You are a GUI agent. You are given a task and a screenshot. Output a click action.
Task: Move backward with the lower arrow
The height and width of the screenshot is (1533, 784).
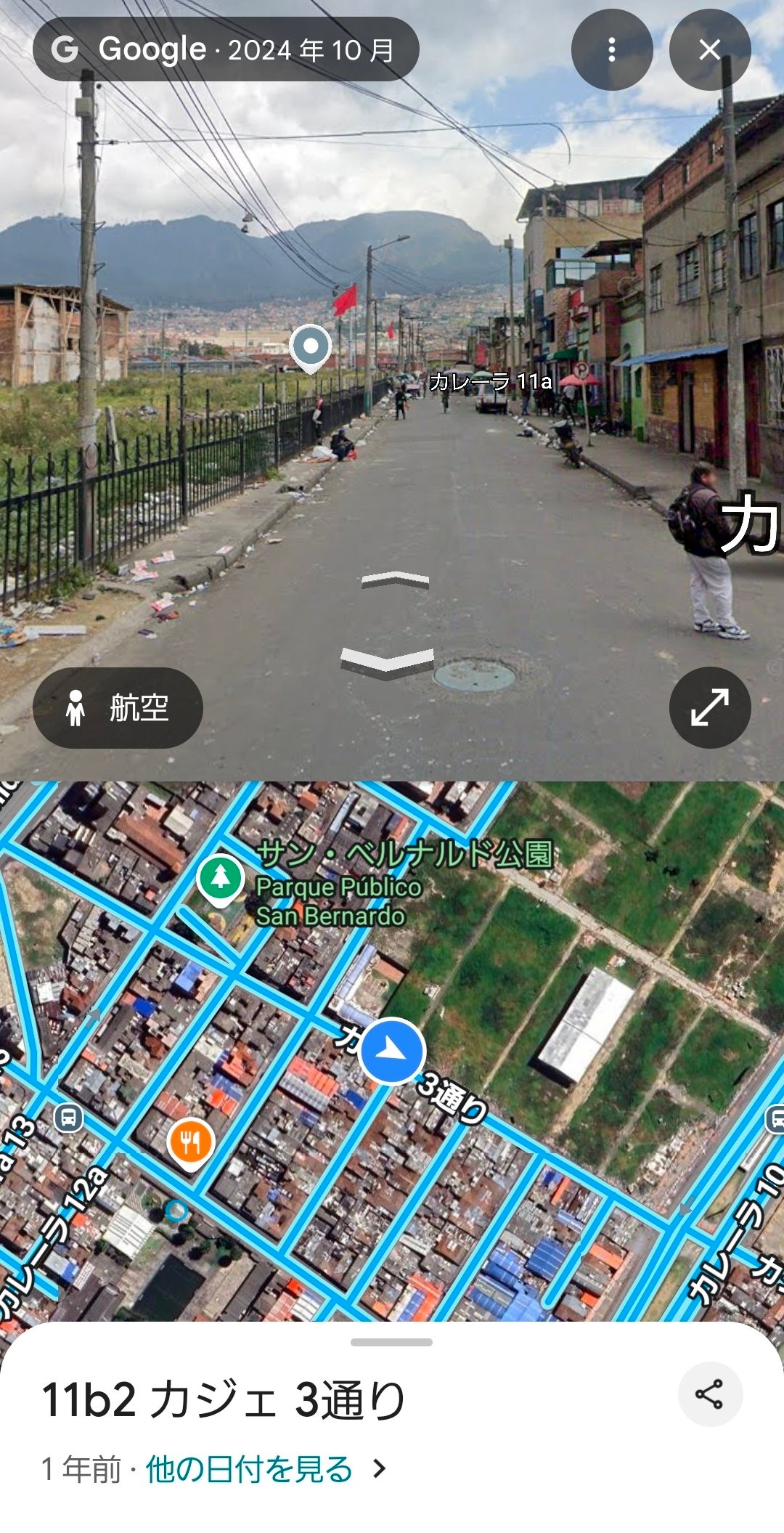pyautogui.click(x=387, y=663)
